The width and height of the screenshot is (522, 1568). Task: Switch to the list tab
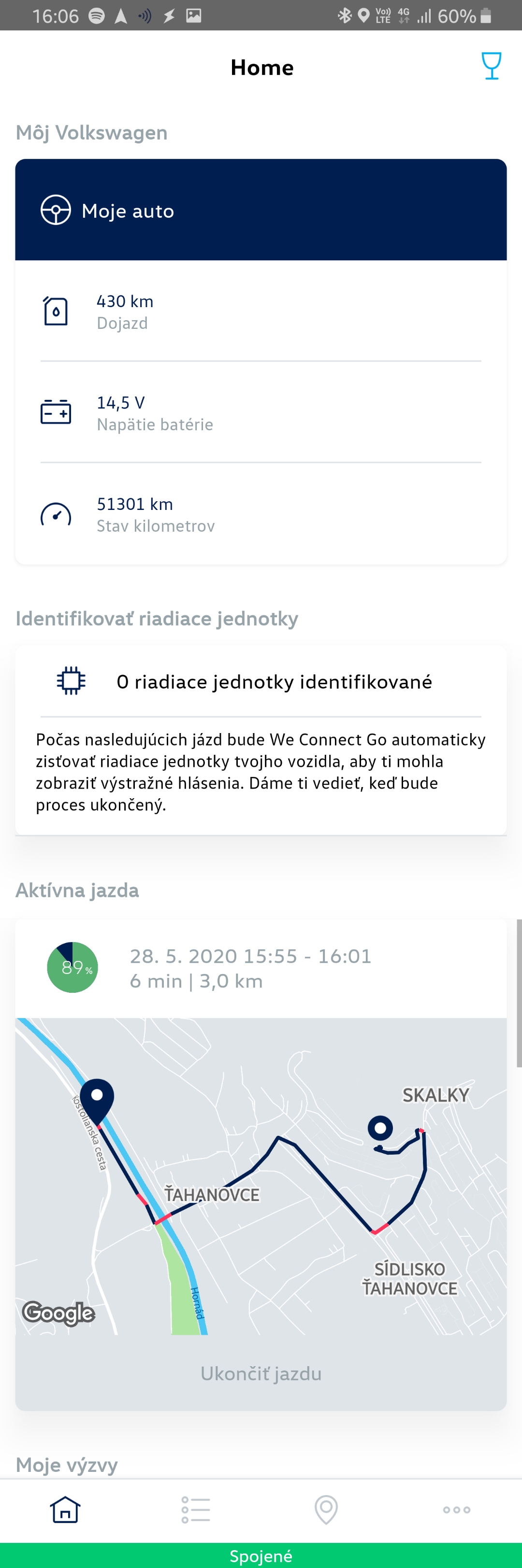(x=196, y=1509)
